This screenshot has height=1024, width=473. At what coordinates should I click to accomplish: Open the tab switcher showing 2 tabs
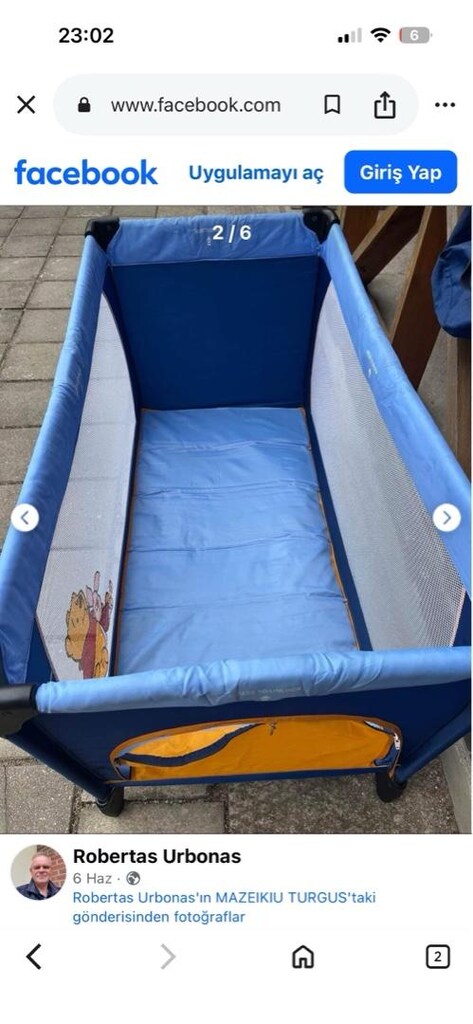click(x=438, y=957)
